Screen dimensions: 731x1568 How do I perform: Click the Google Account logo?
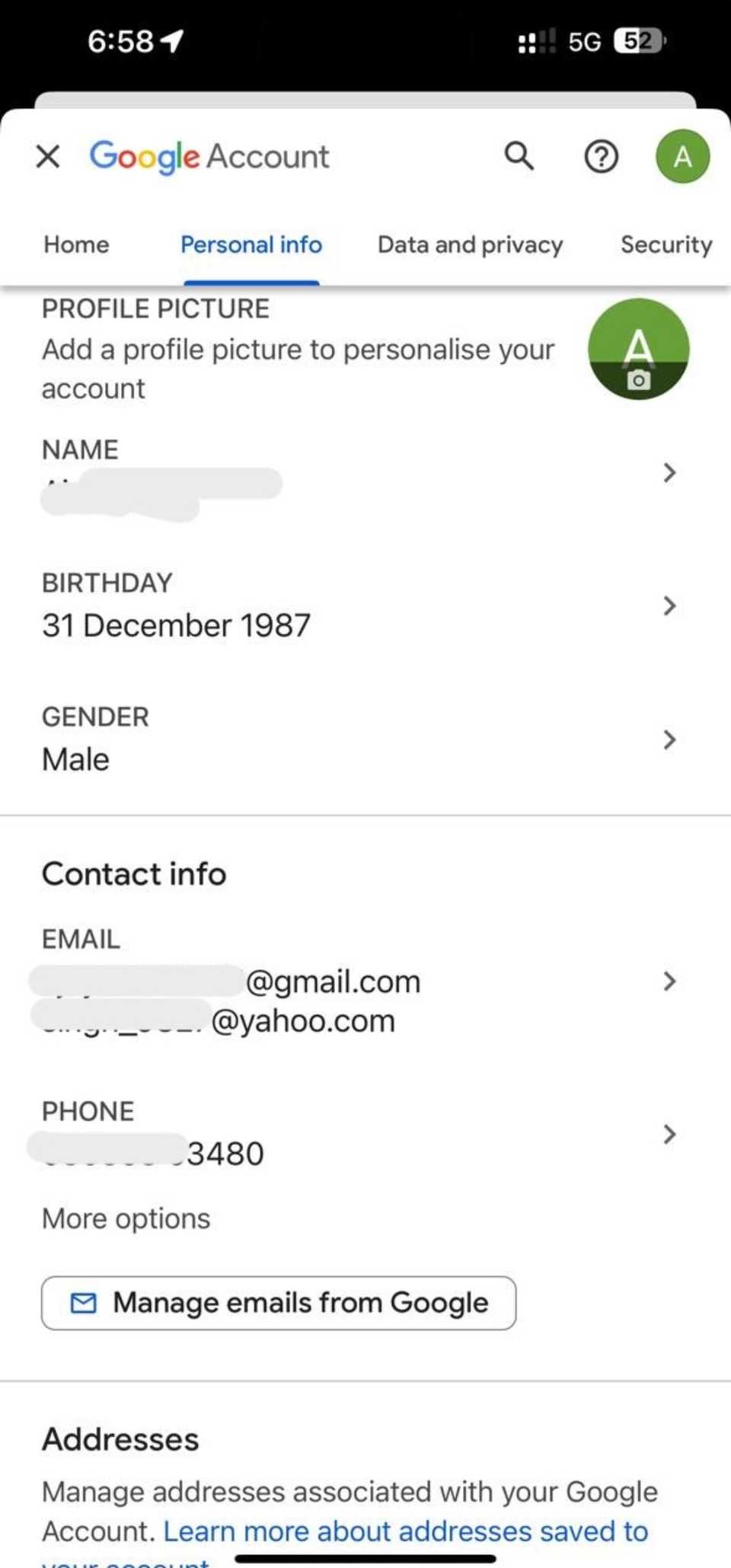point(209,156)
